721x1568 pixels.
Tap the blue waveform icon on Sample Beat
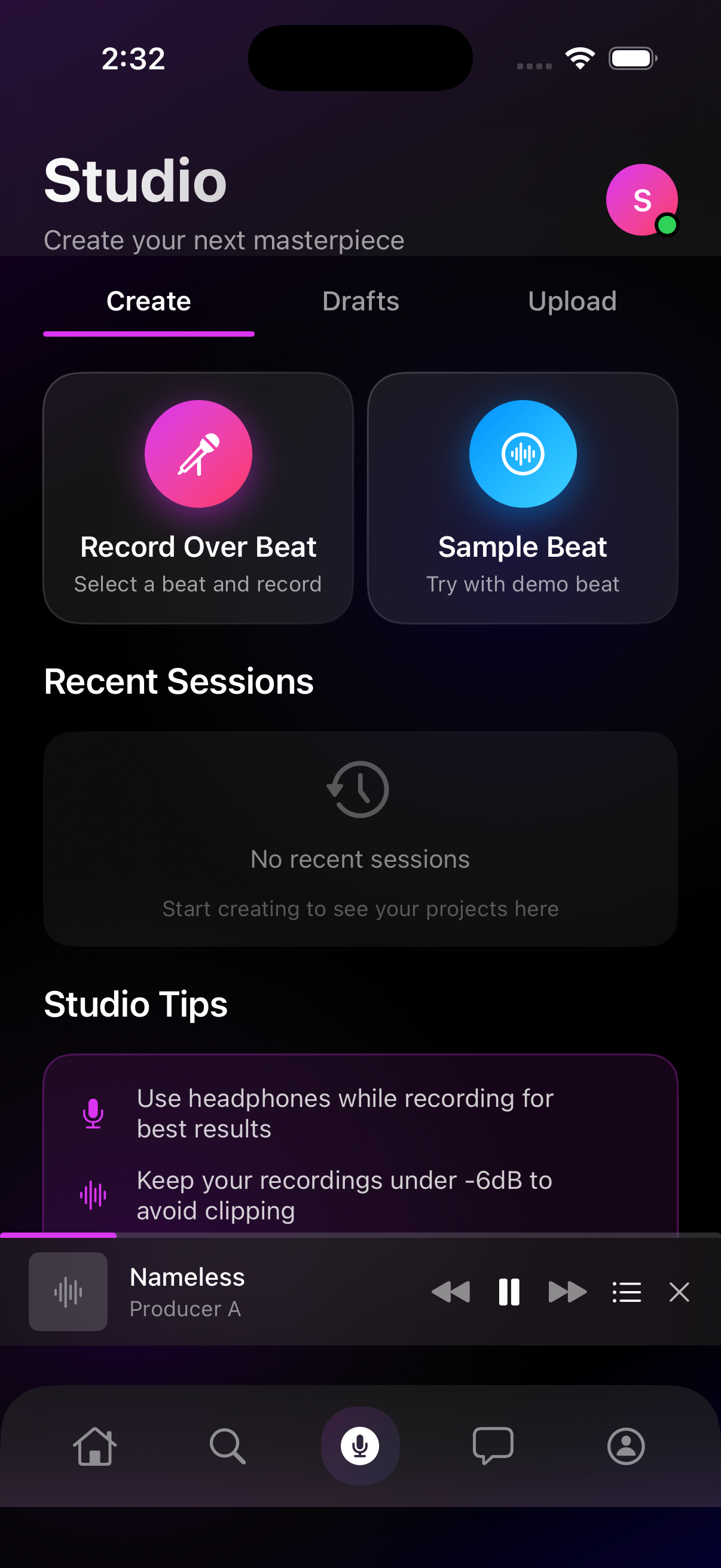point(523,453)
